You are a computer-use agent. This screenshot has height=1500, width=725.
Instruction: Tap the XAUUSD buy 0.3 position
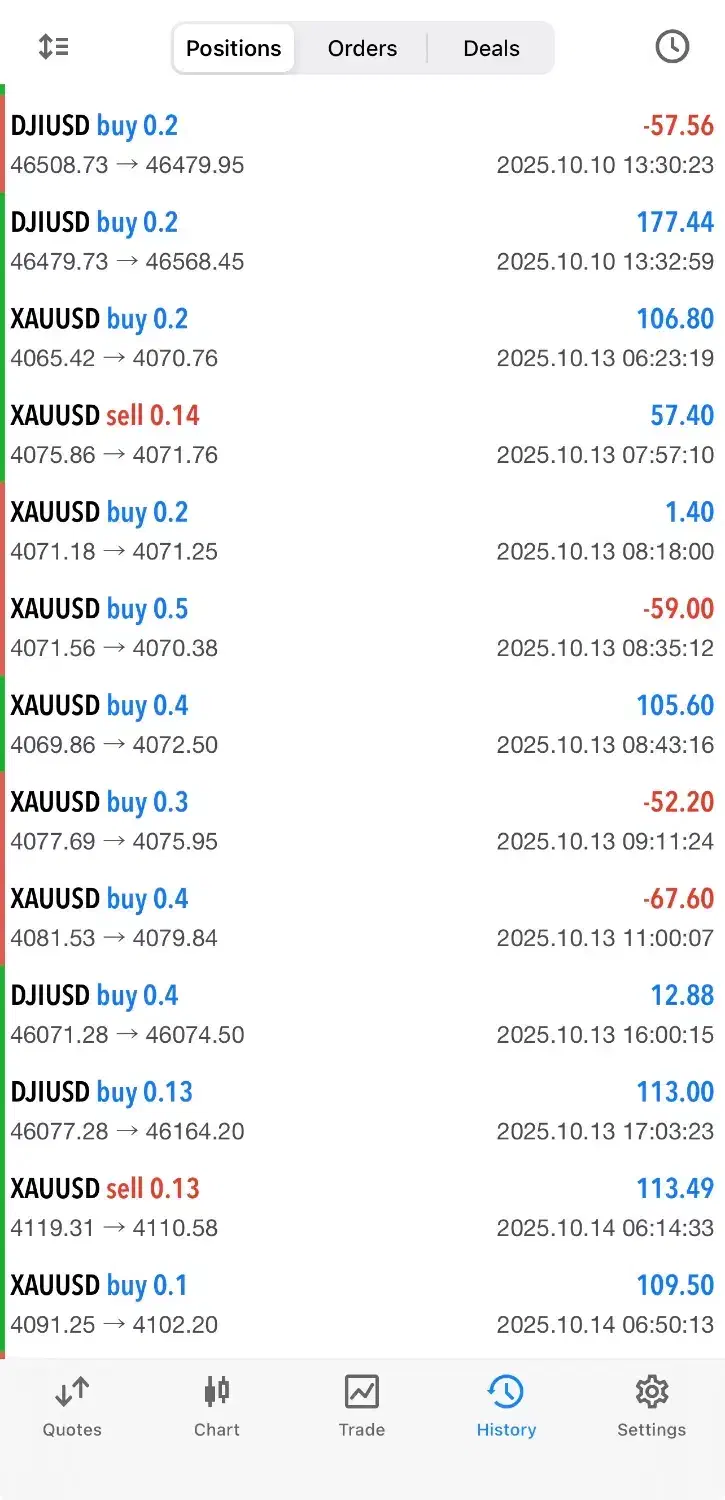click(x=362, y=820)
